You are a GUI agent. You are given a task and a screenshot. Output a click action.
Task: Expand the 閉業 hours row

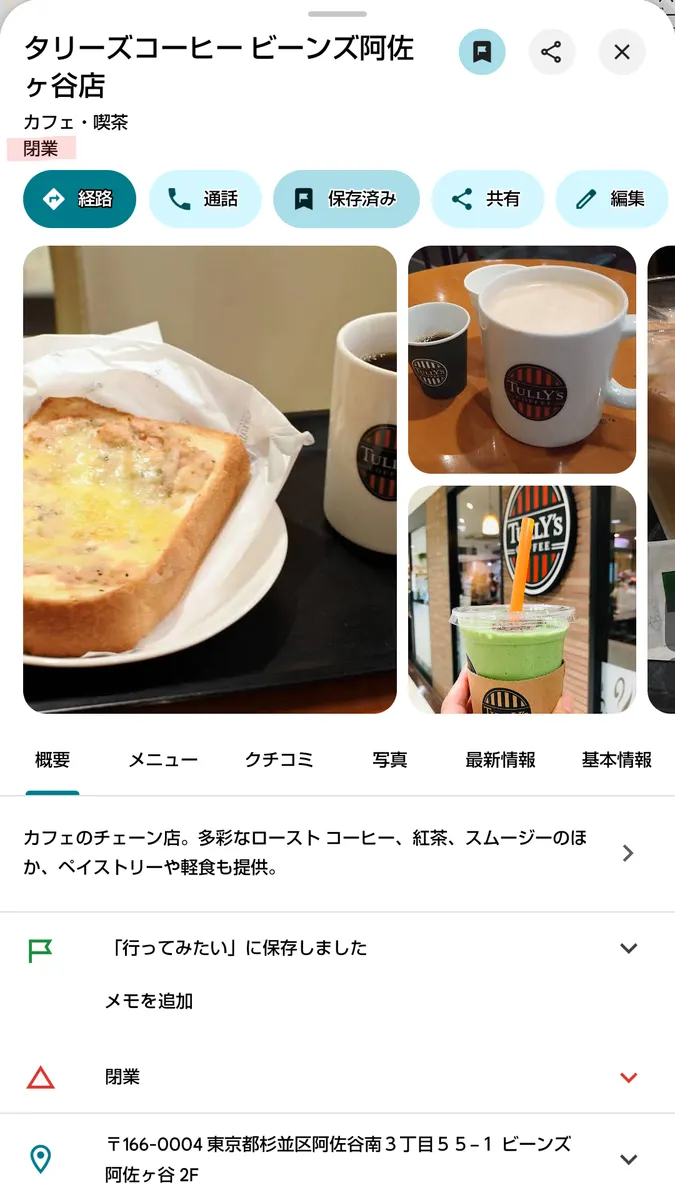tap(628, 1077)
